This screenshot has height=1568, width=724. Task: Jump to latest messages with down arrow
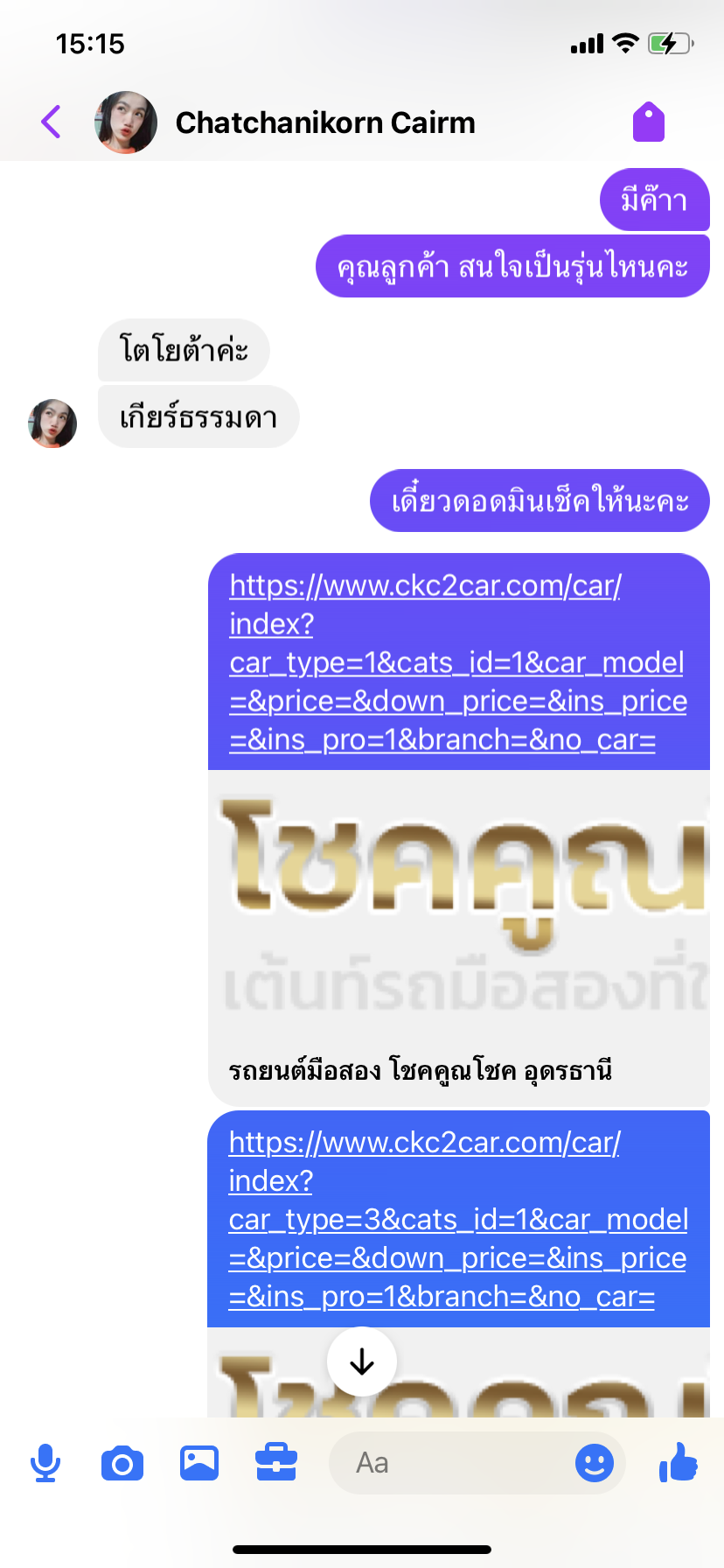(x=362, y=1361)
